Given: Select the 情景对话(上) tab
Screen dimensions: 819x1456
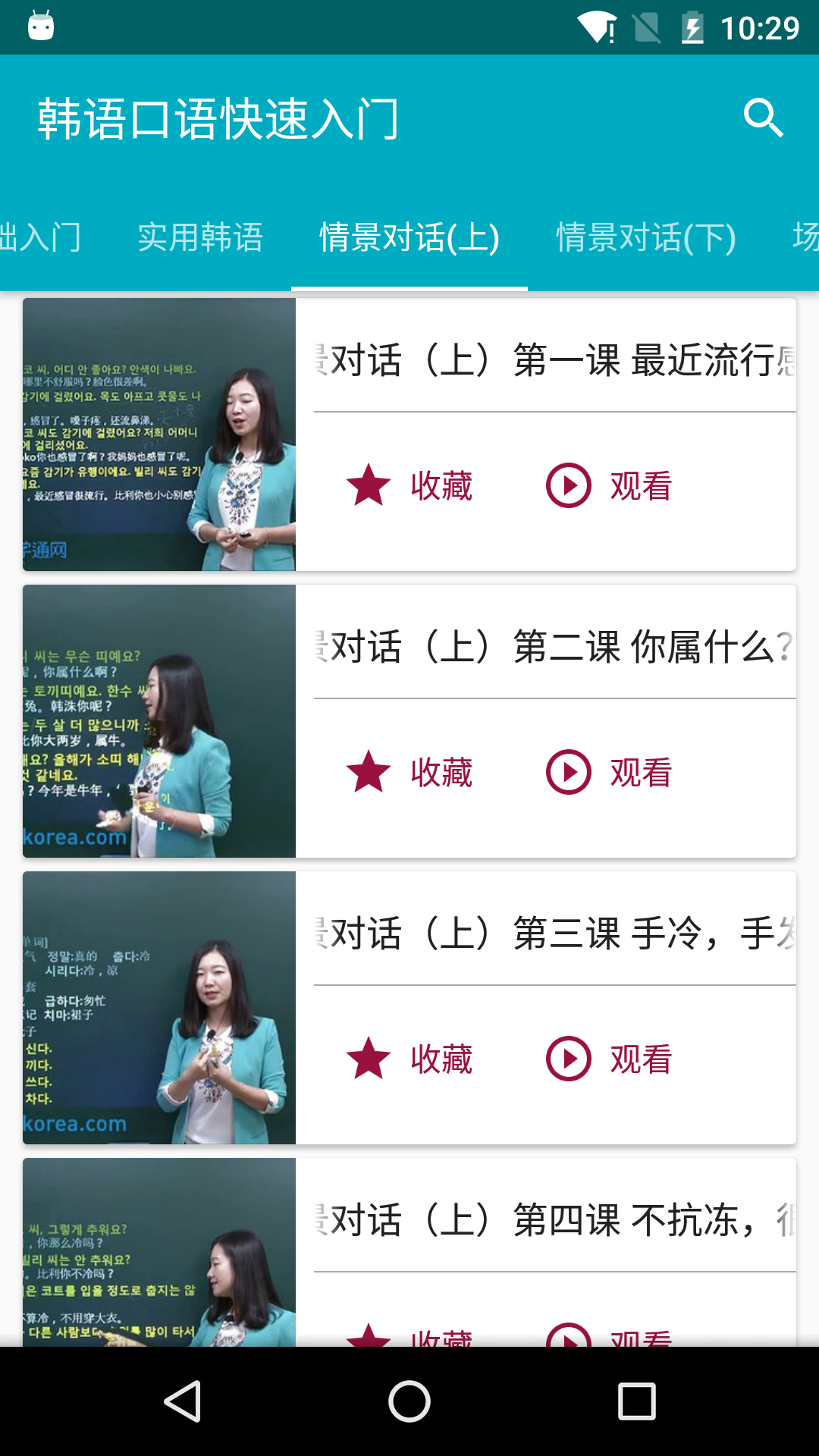Looking at the screenshot, I should click(409, 237).
